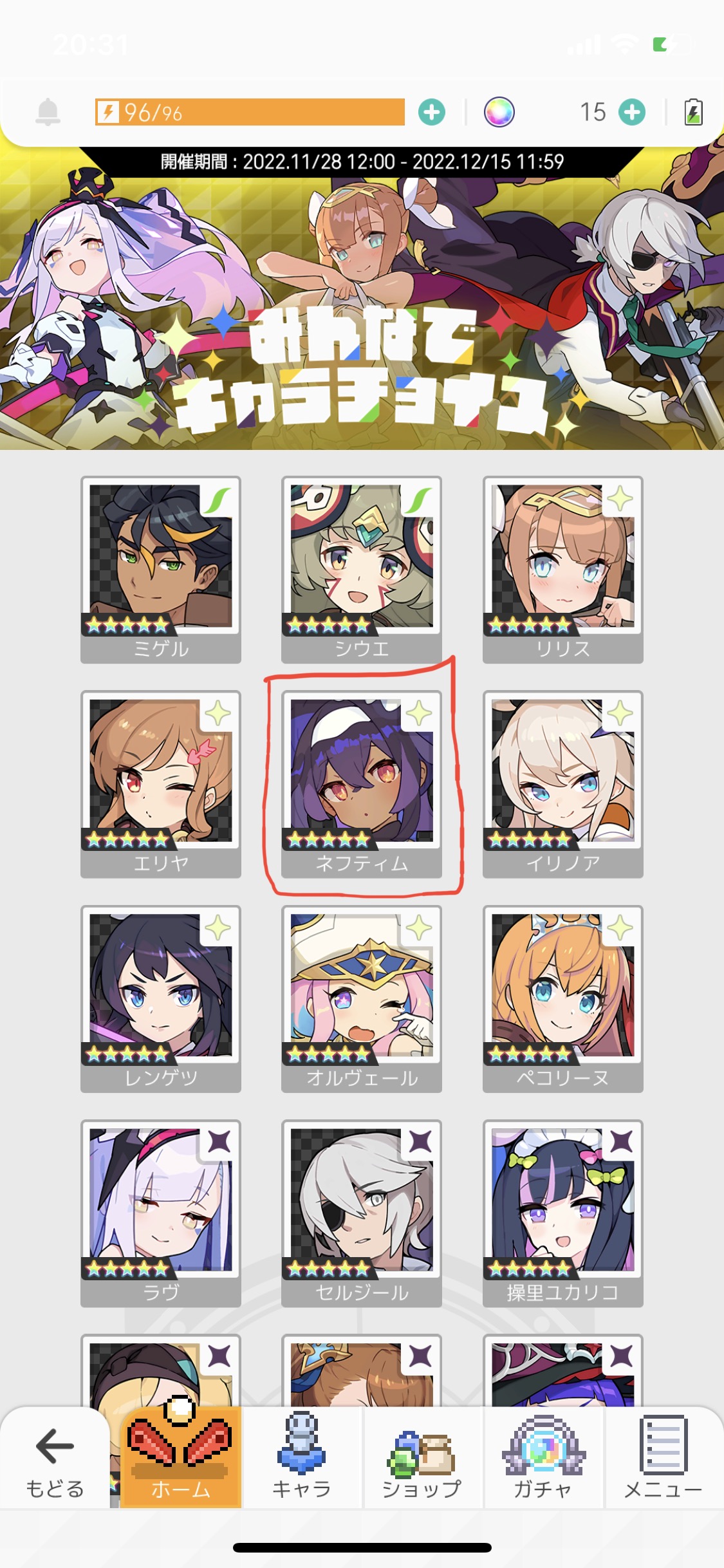Go back with the もどる button

click(x=55, y=1459)
